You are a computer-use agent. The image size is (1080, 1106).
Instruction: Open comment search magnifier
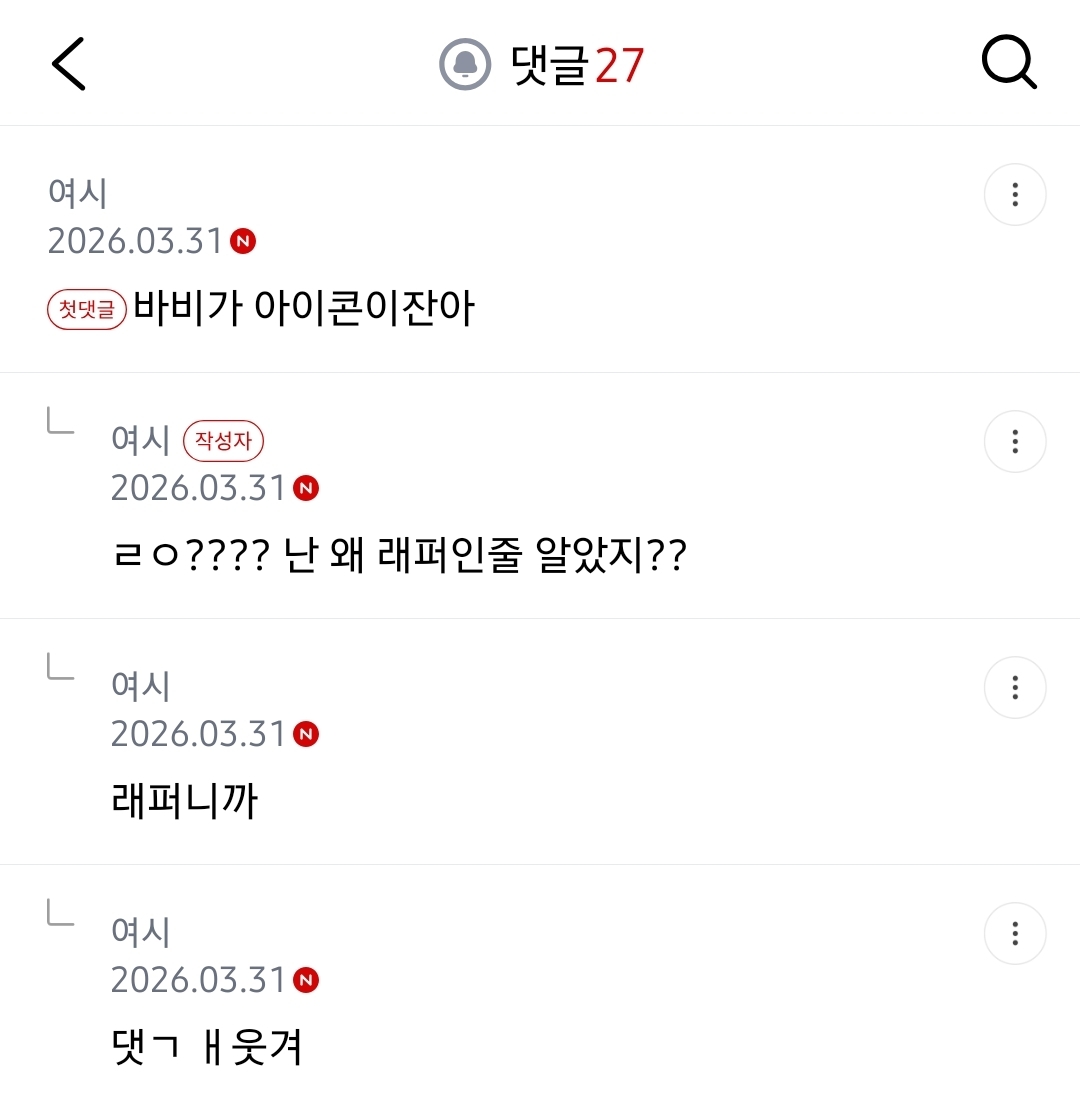[x=1008, y=65]
